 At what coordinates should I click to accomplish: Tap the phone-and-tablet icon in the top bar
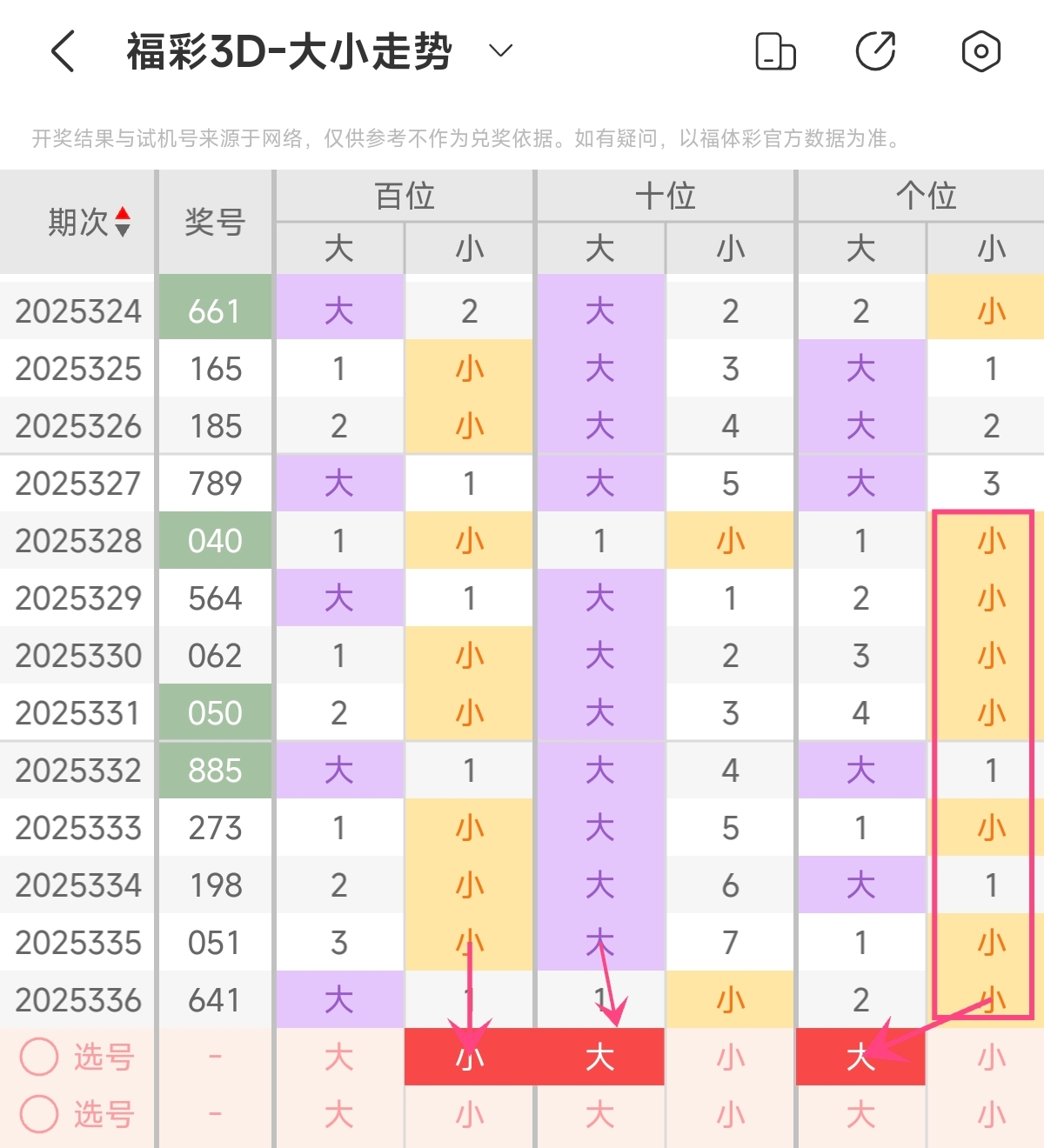click(x=774, y=51)
